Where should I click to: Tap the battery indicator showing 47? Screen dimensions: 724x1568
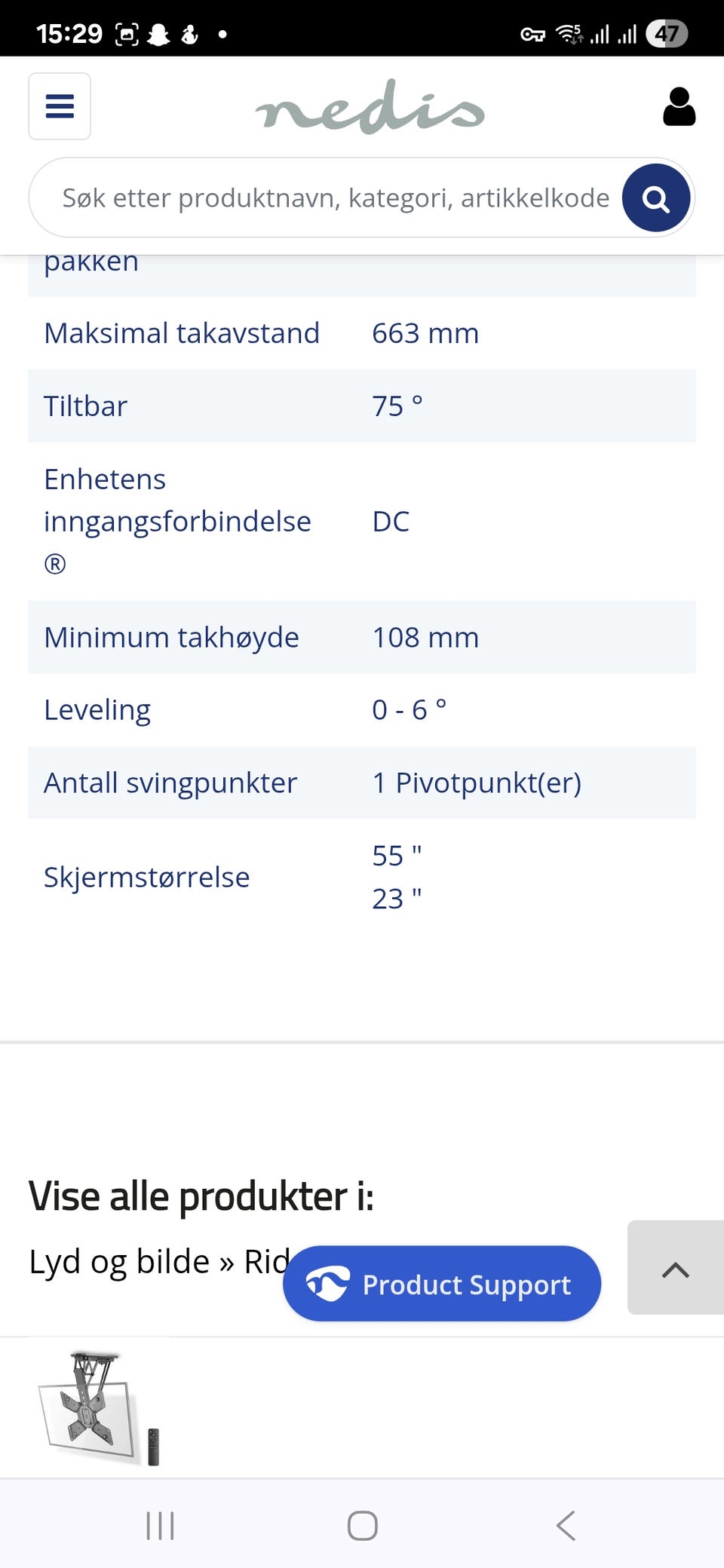[x=667, y=32]
